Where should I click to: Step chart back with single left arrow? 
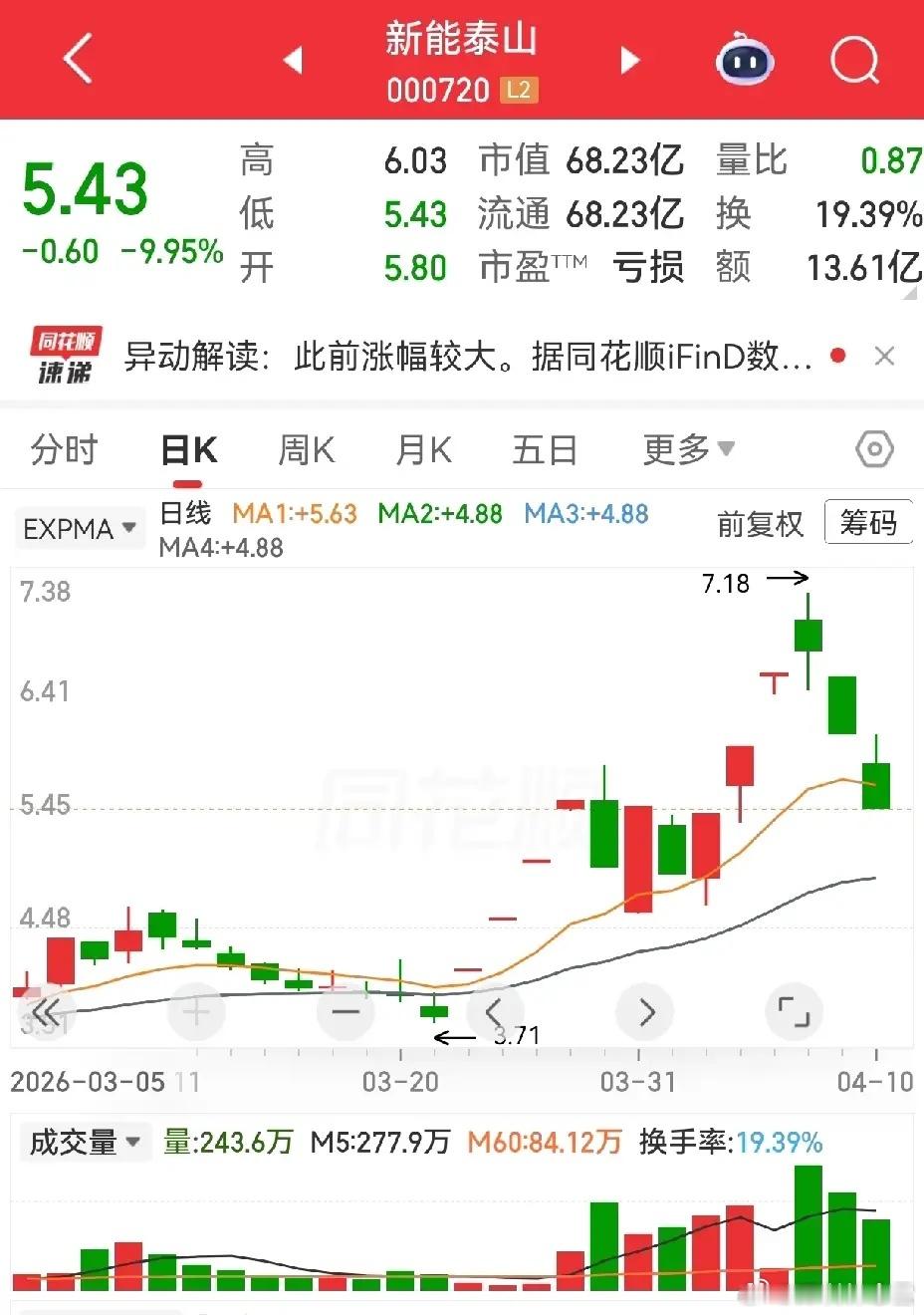pos(495,1011)
